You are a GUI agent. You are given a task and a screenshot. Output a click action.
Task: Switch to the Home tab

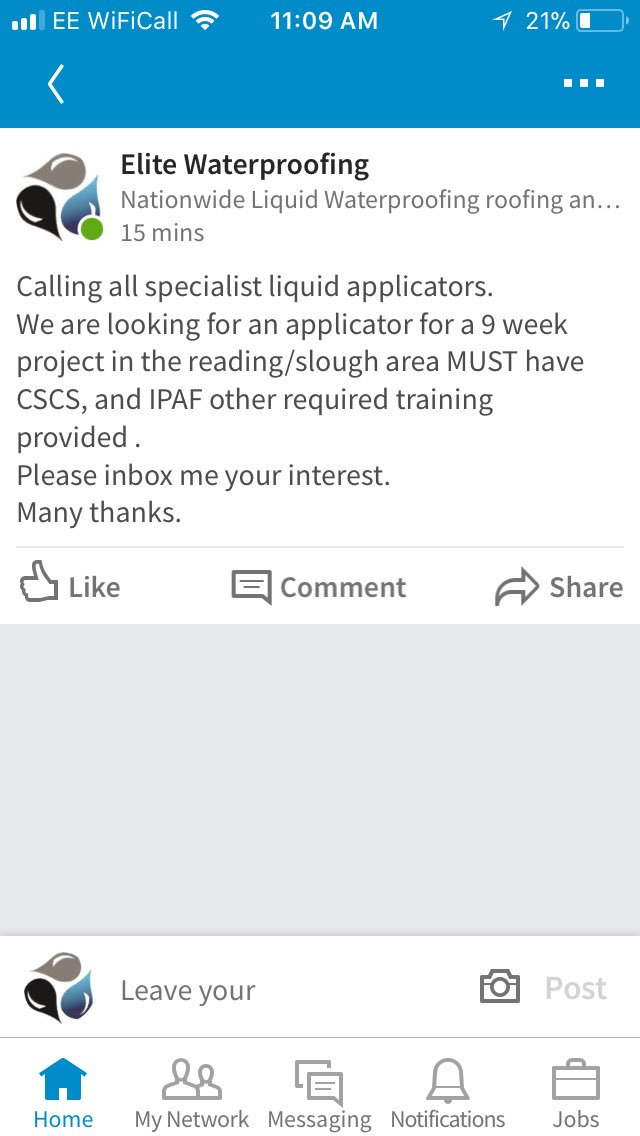coord(63,1093)
